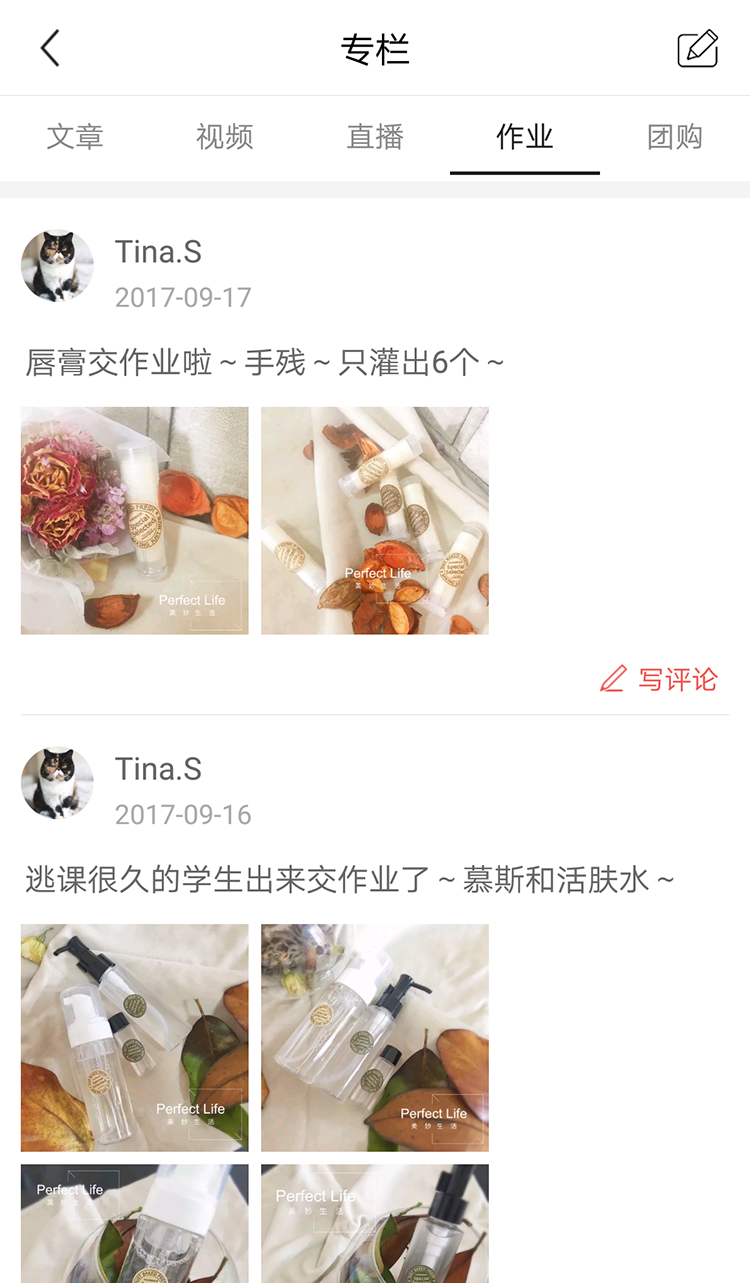This screenshot has width=750, height=1283.
Task: Tap 写评论 under the 2017-09-17 post
Action: 659,679
